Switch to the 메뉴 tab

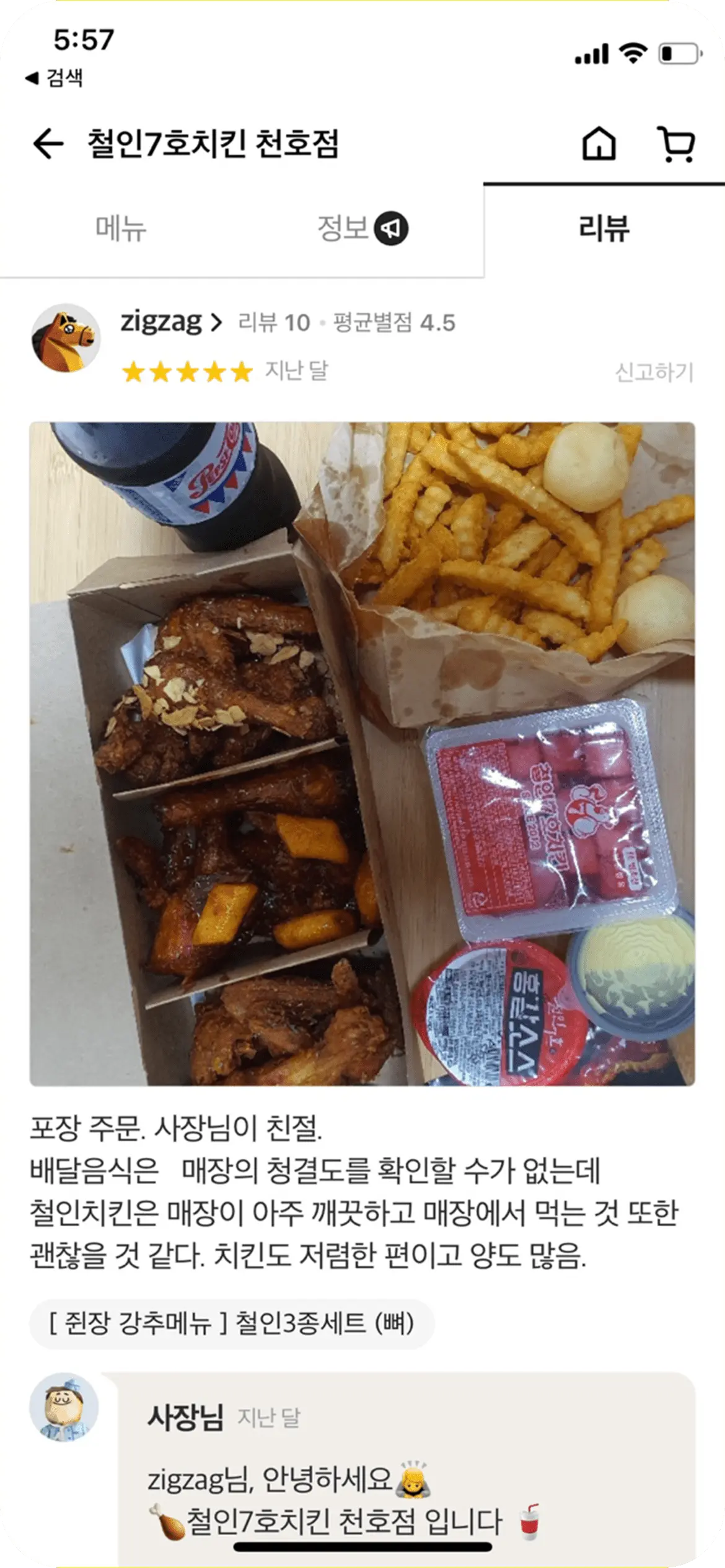(x=121, y=229)
